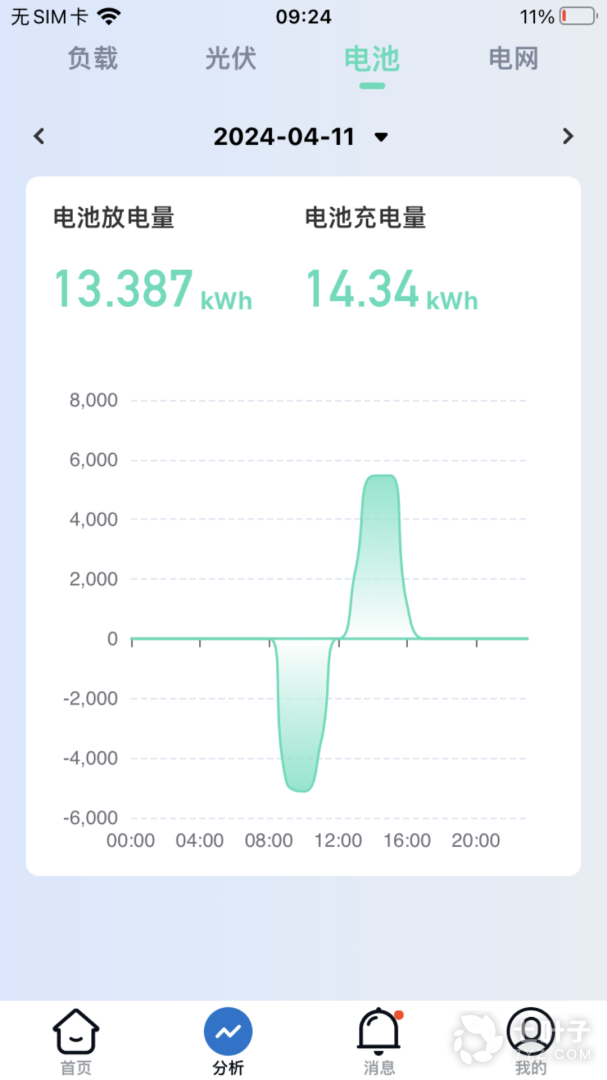Select the 分析 tab
Screen dimensions: 607x1080
coord(228,1041)
